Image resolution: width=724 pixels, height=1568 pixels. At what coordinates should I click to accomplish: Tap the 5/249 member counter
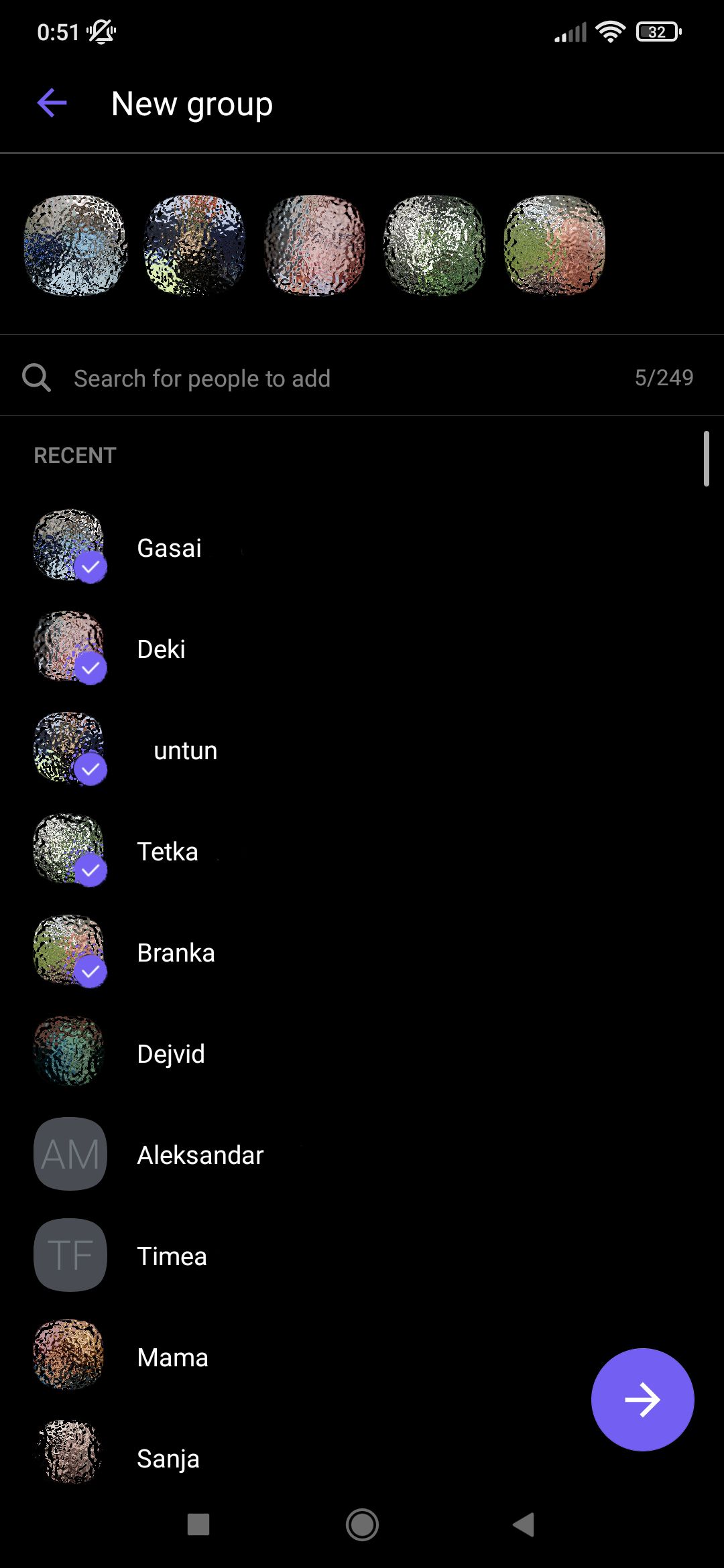(x=665, y=377)
